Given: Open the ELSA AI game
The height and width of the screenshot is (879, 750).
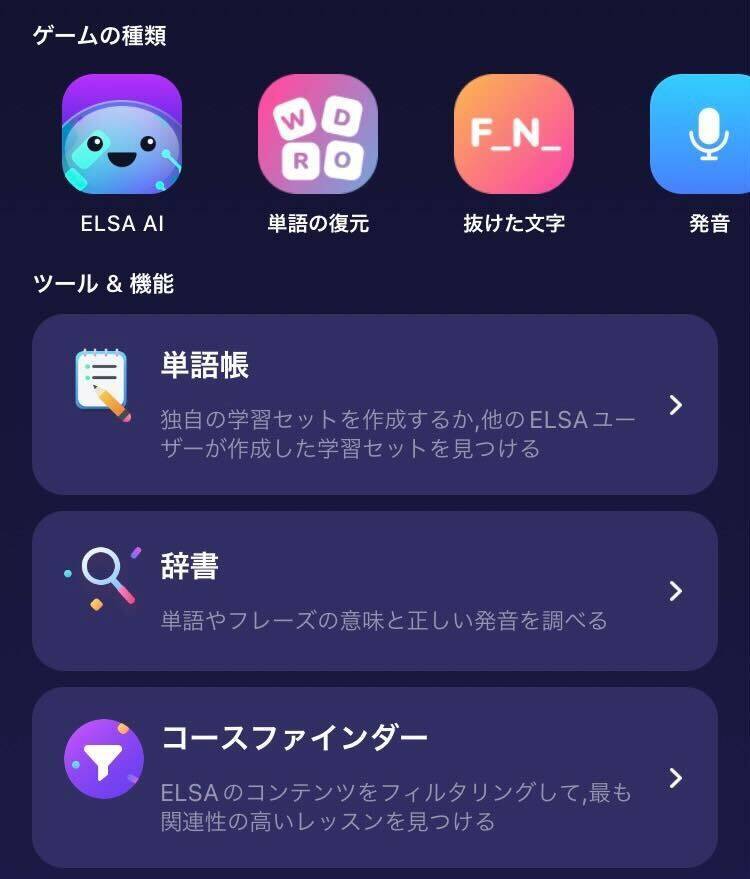Looking at the screenshot, I should [x=122, y=135].
